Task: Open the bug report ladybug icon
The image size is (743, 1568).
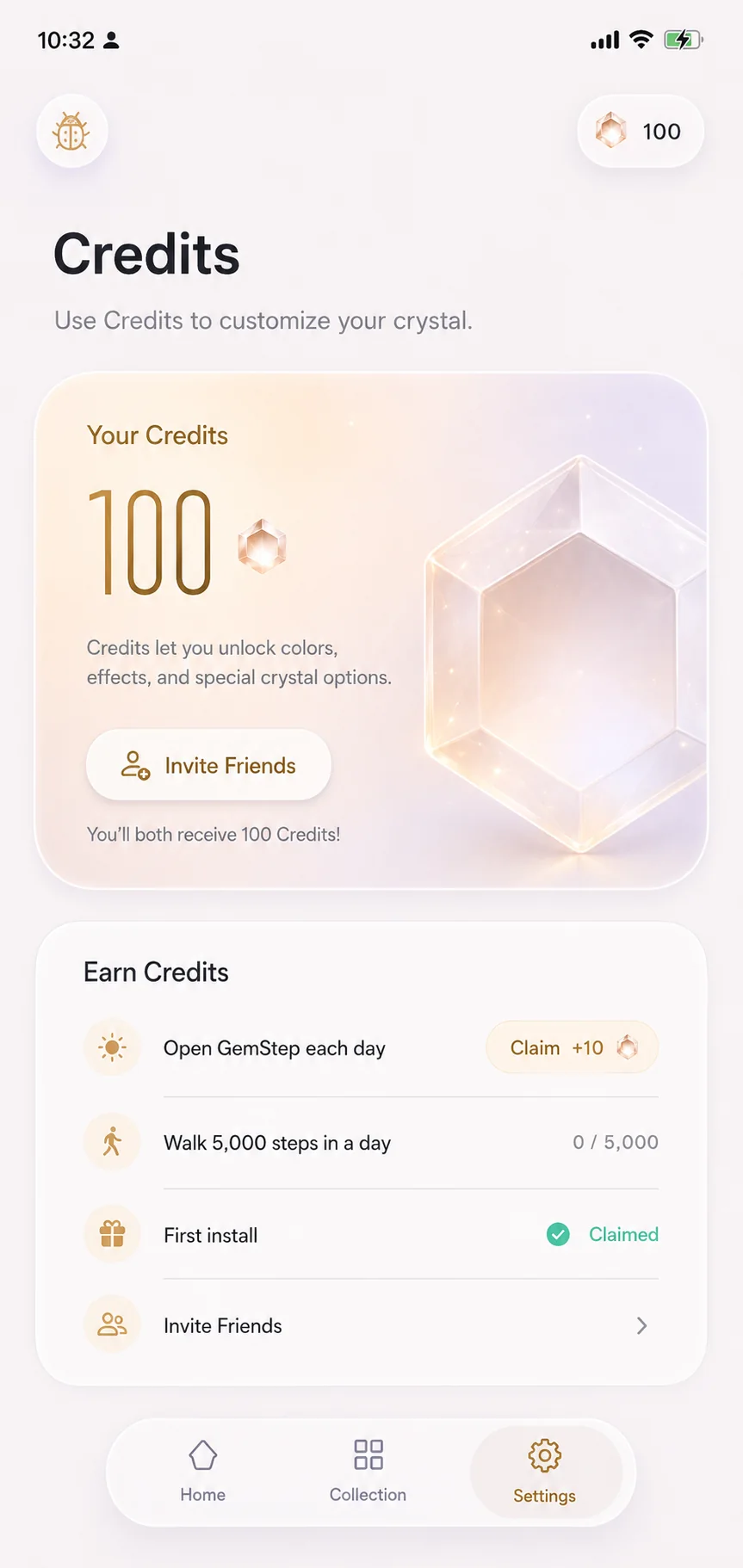Action: (x=71, y=131)
